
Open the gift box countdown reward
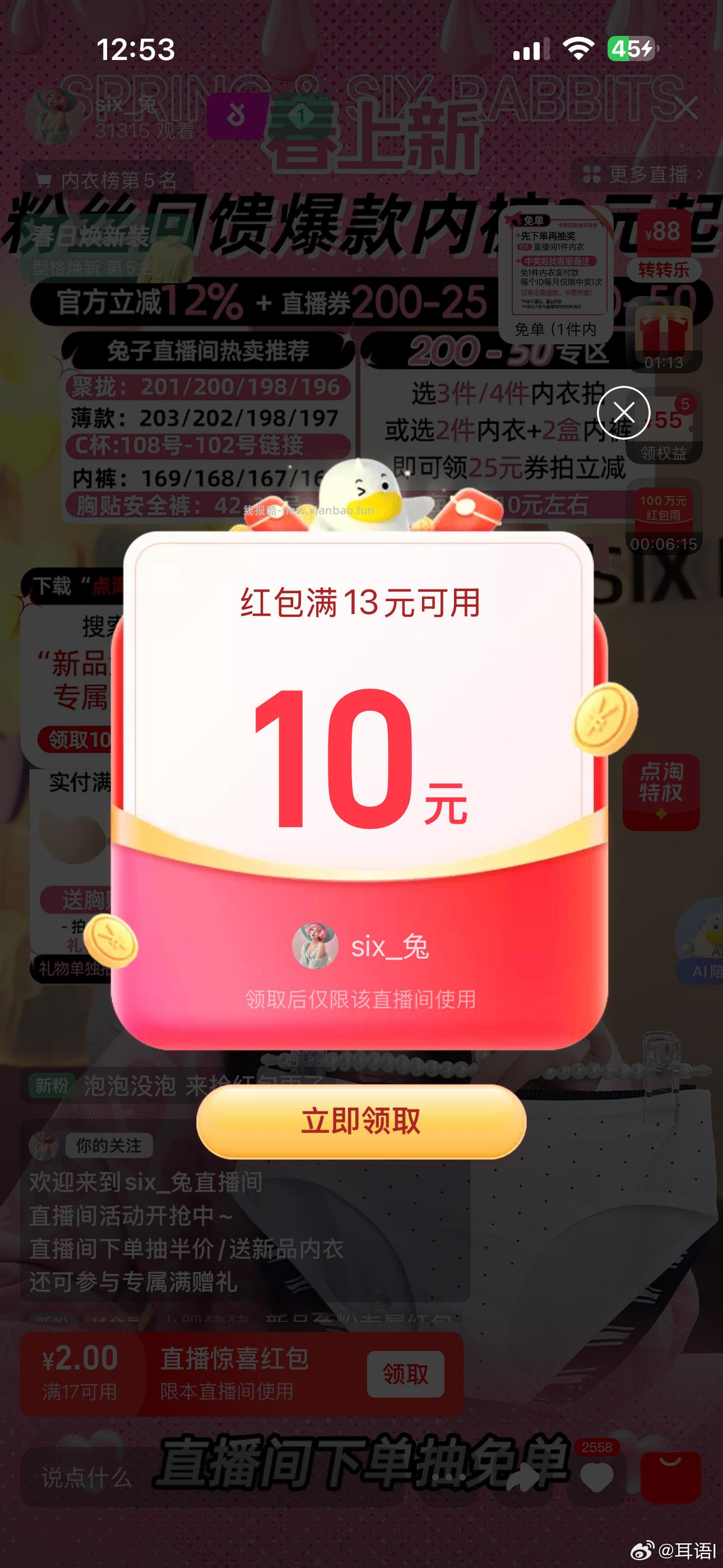664,338
